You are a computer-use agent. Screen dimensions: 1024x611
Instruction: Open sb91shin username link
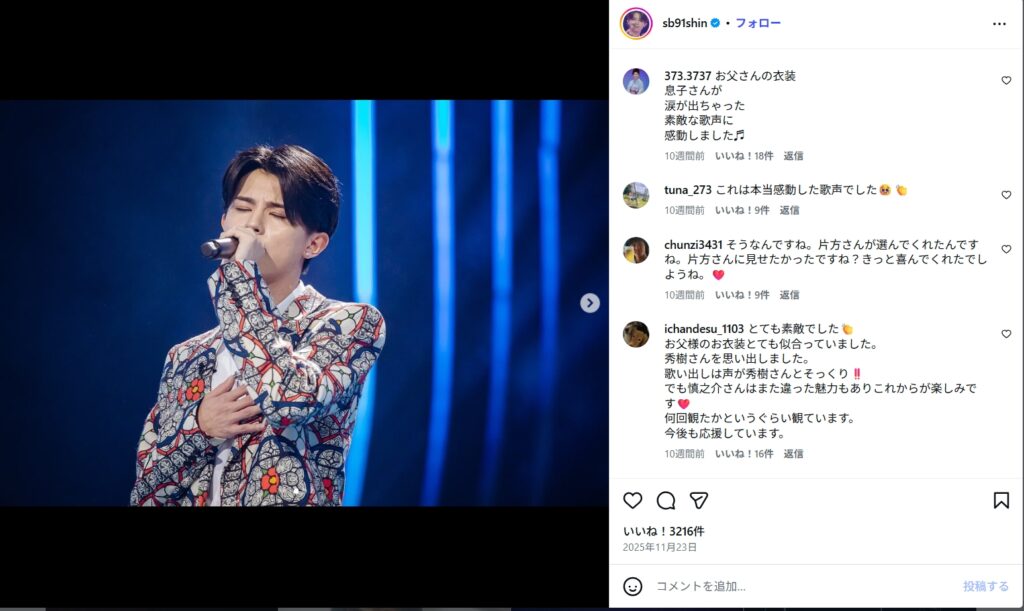pyautogui.click(x=684, y=23)
